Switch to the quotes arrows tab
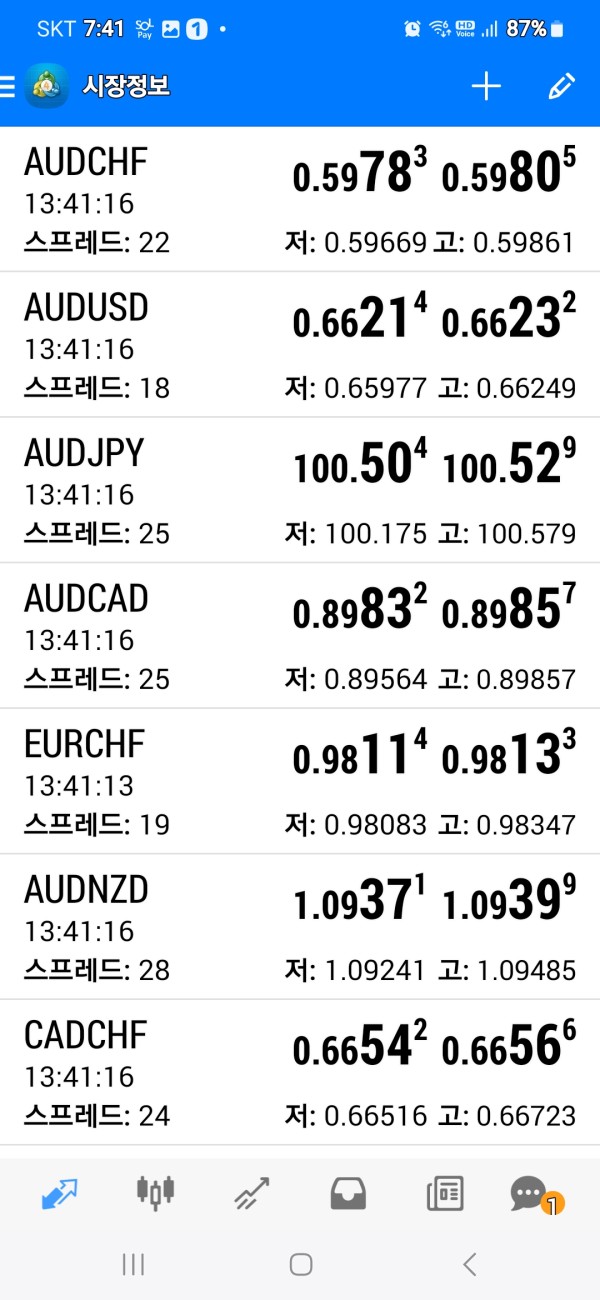The width and height of the screenshot is (600, 1300). click(x=58, y=1192)
